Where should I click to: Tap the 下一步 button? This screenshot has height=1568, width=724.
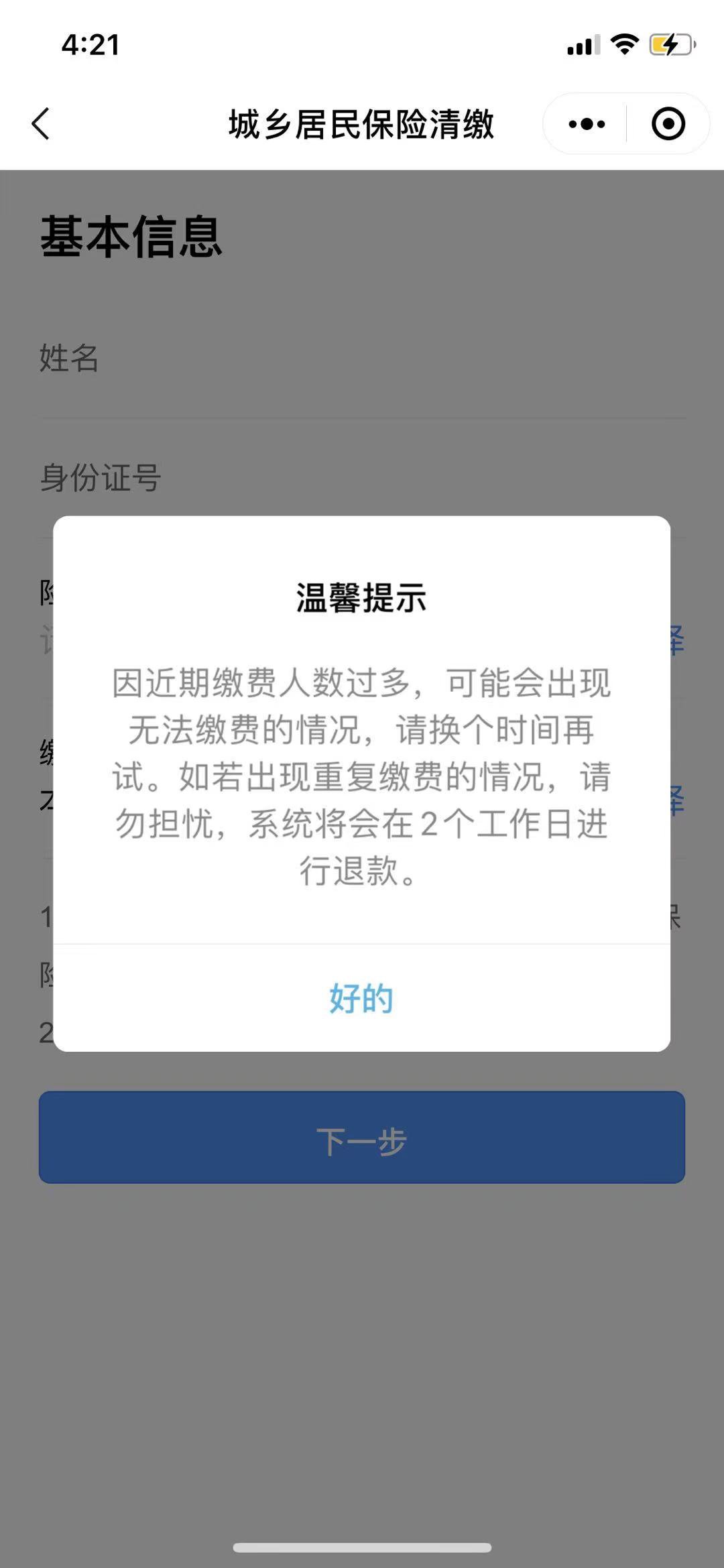(361, 1138)
